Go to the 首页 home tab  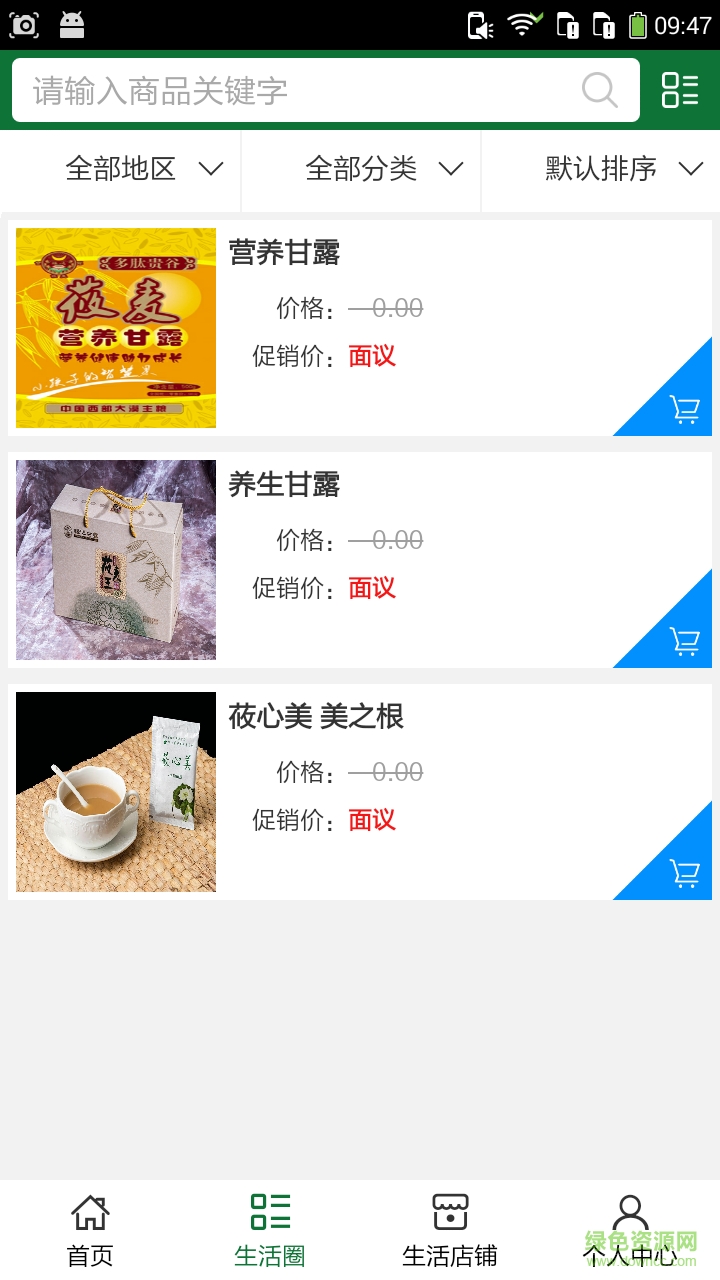[x=90, y=1230]
